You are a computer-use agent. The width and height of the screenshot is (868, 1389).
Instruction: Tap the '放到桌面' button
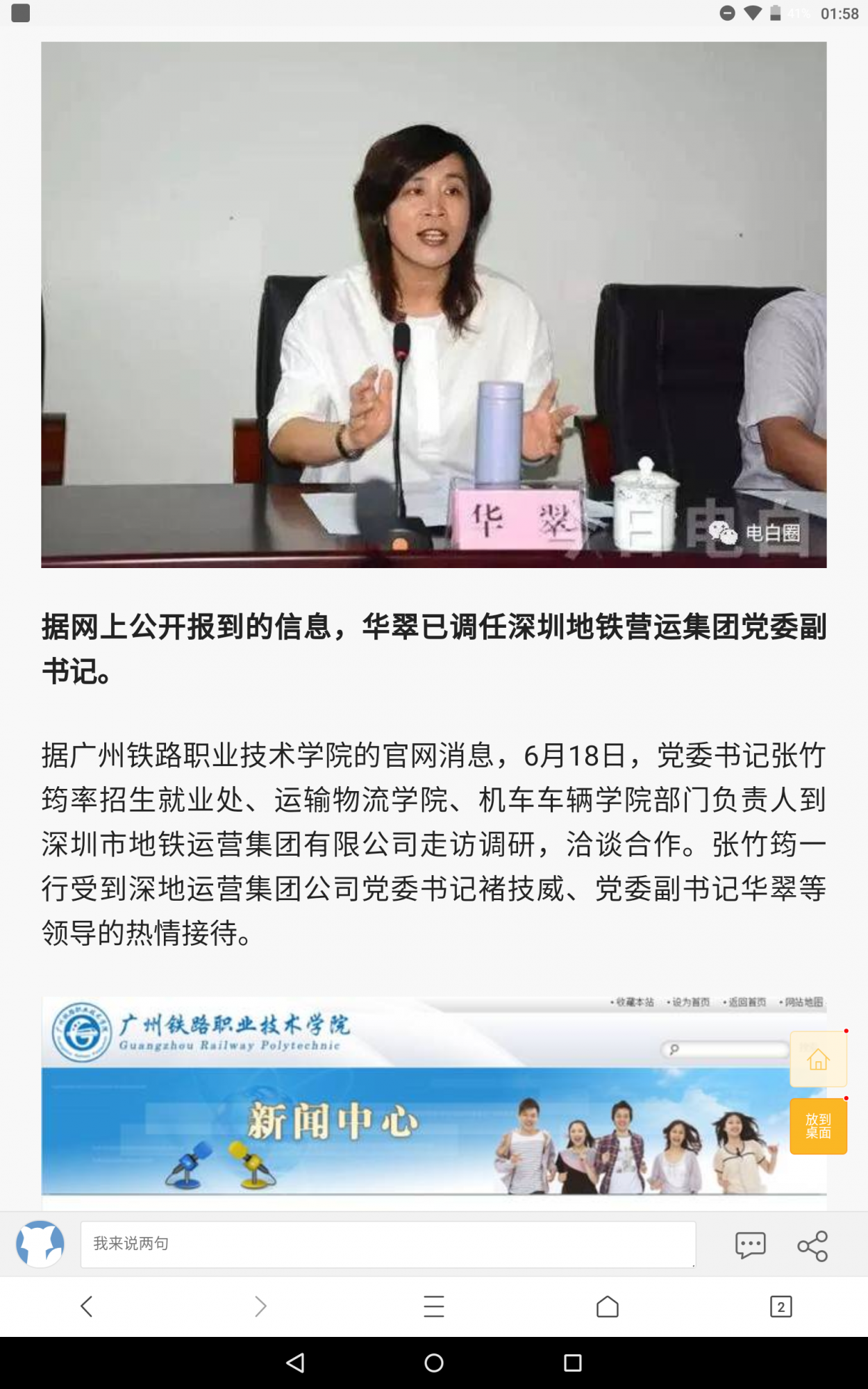(x=818, y=1126)
